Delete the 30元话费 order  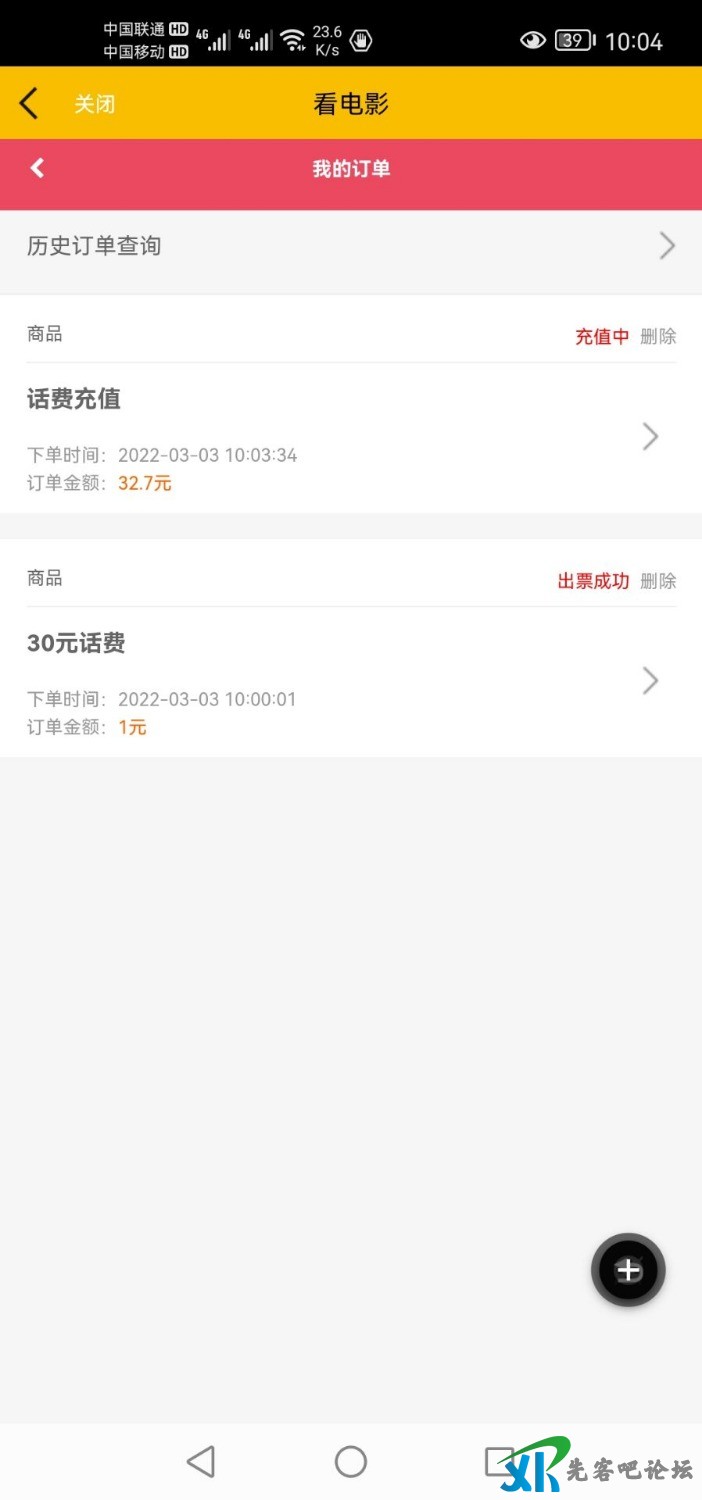(x=658, y=581)
